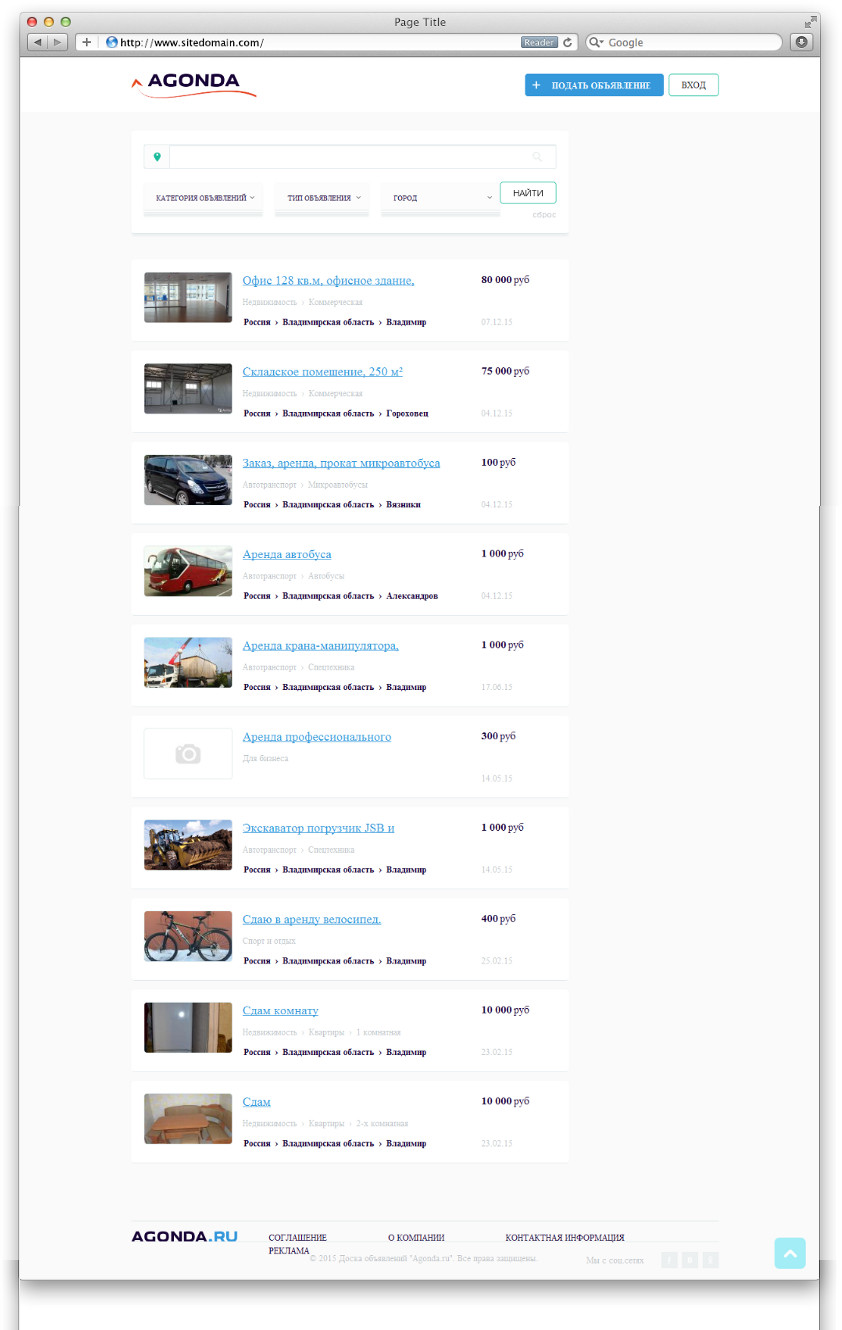Open the Соглашение footer link
842x1330 pixels.
(x=297, y=1238)
